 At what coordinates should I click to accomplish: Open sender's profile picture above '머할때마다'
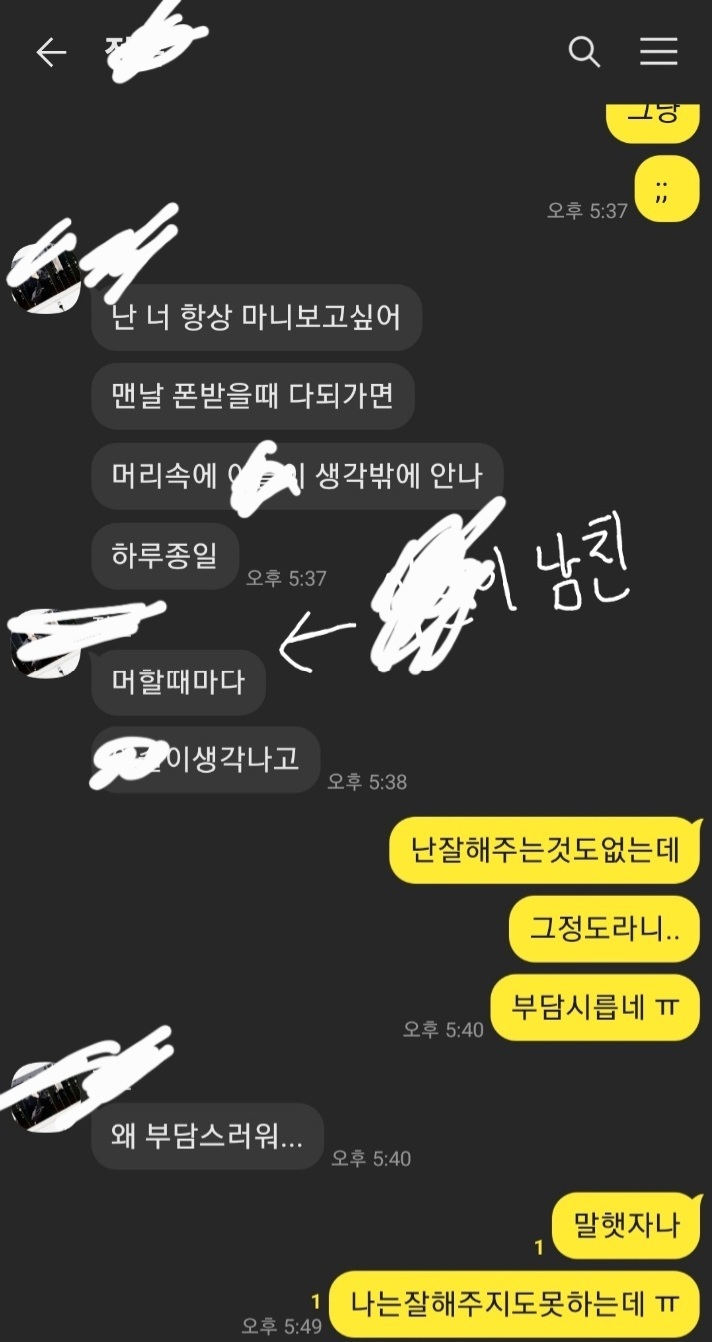(44, 647)
